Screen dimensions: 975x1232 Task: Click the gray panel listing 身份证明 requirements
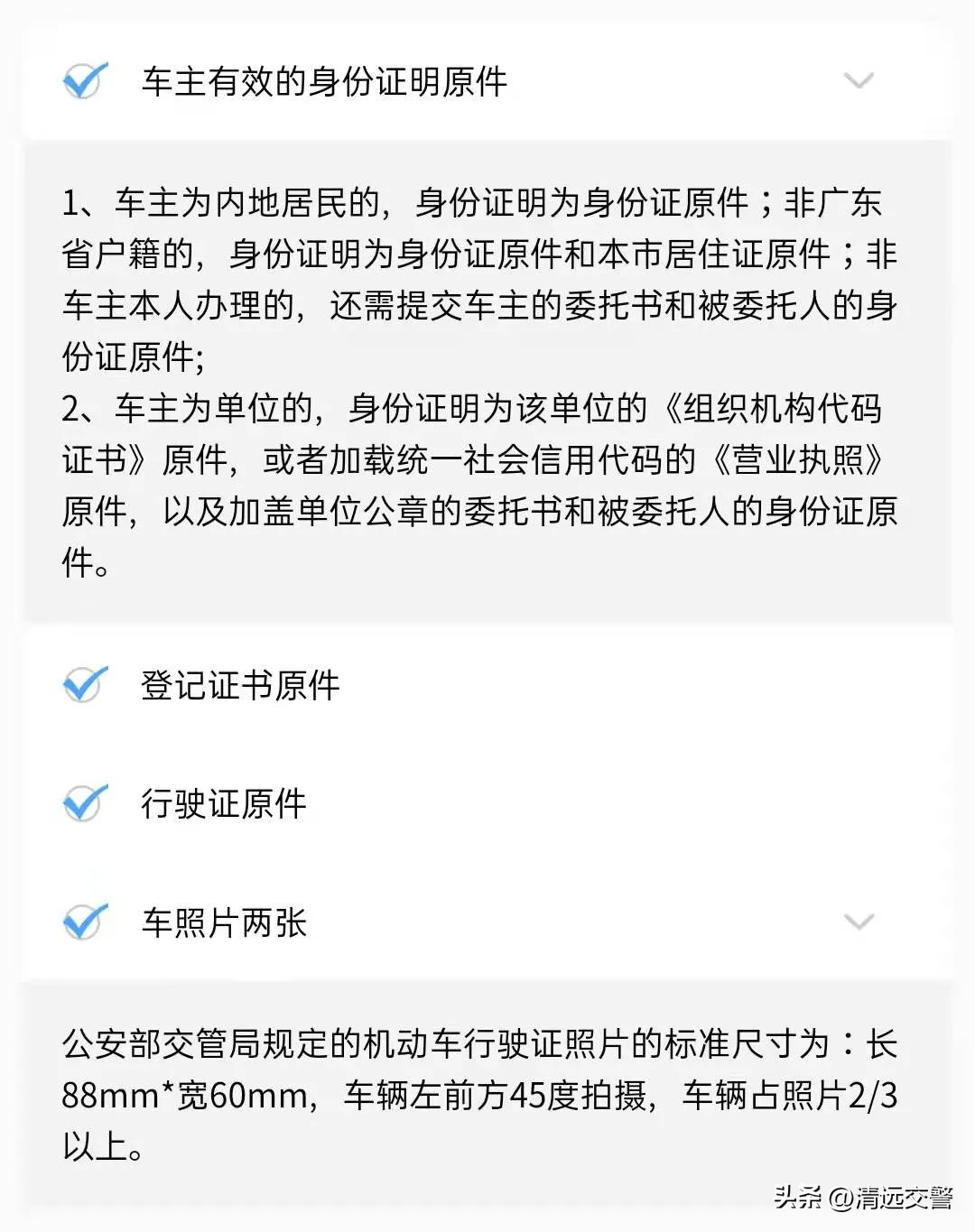(x=487, y=379)
